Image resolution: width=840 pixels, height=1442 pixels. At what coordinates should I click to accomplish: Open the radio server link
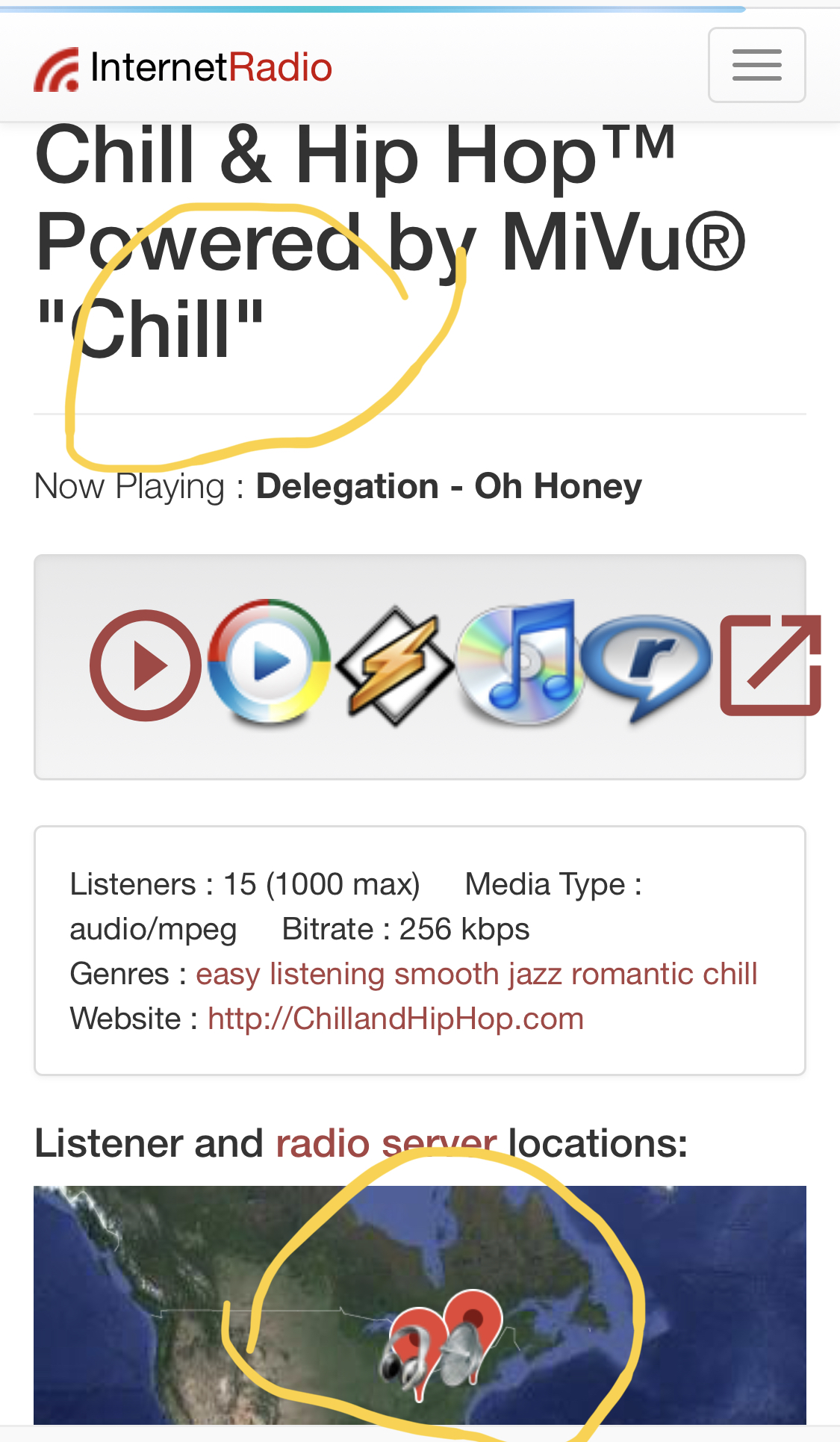(x=386, y=1143)
